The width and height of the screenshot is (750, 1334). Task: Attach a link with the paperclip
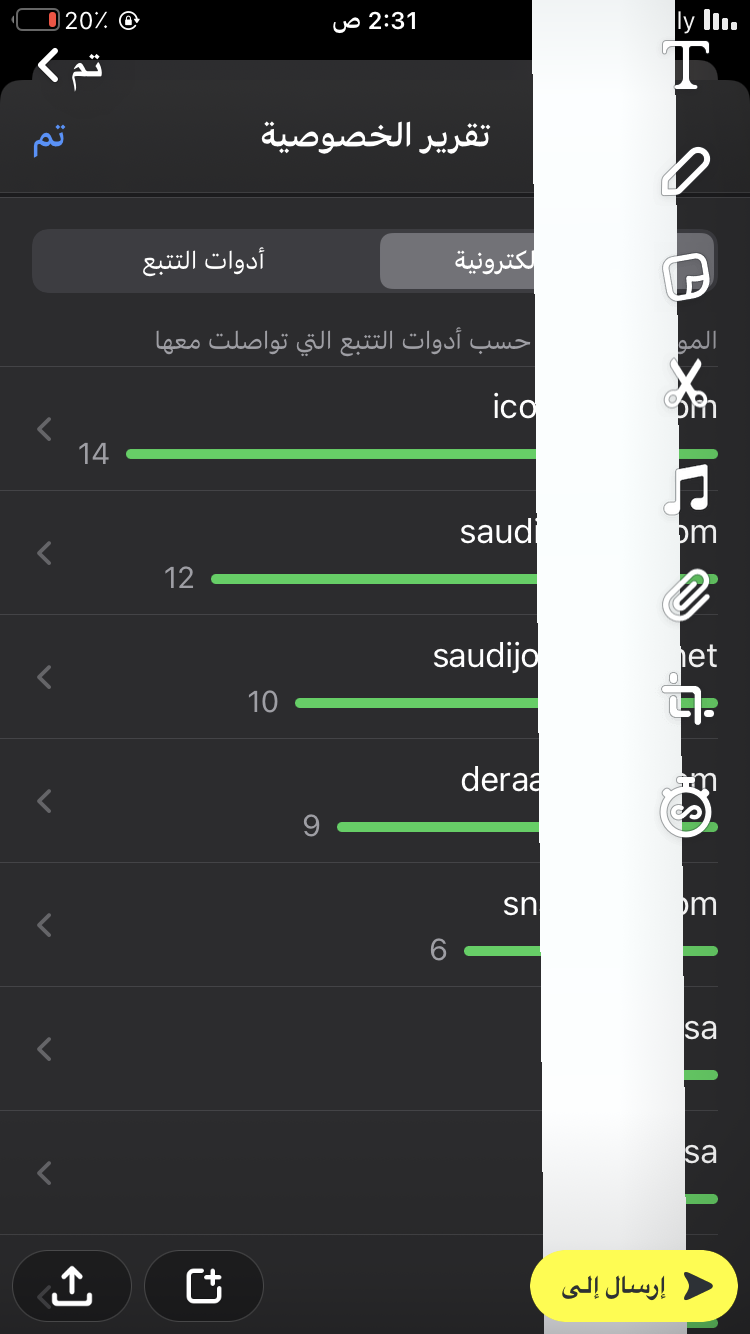(686, 594)
